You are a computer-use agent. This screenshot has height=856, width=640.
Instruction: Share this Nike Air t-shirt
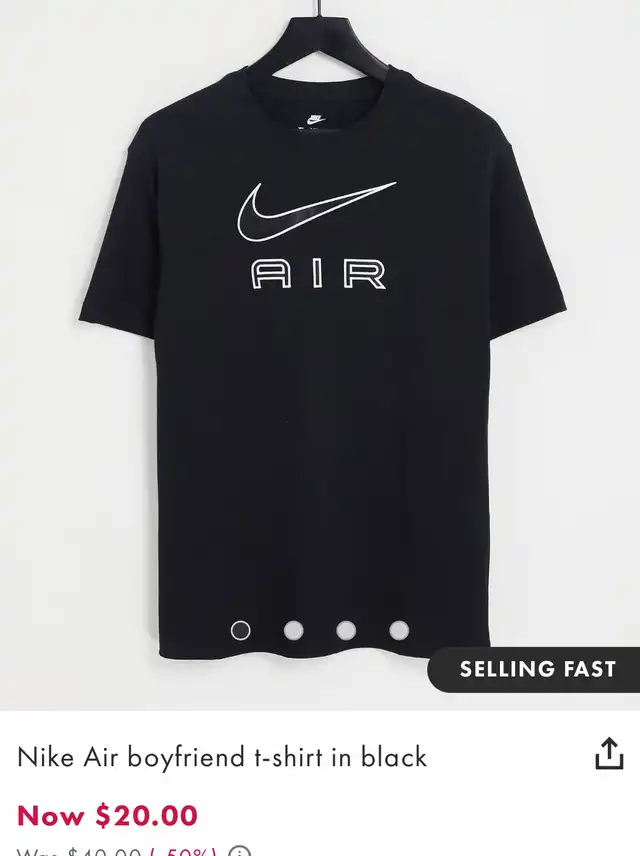tap(609, 755)
